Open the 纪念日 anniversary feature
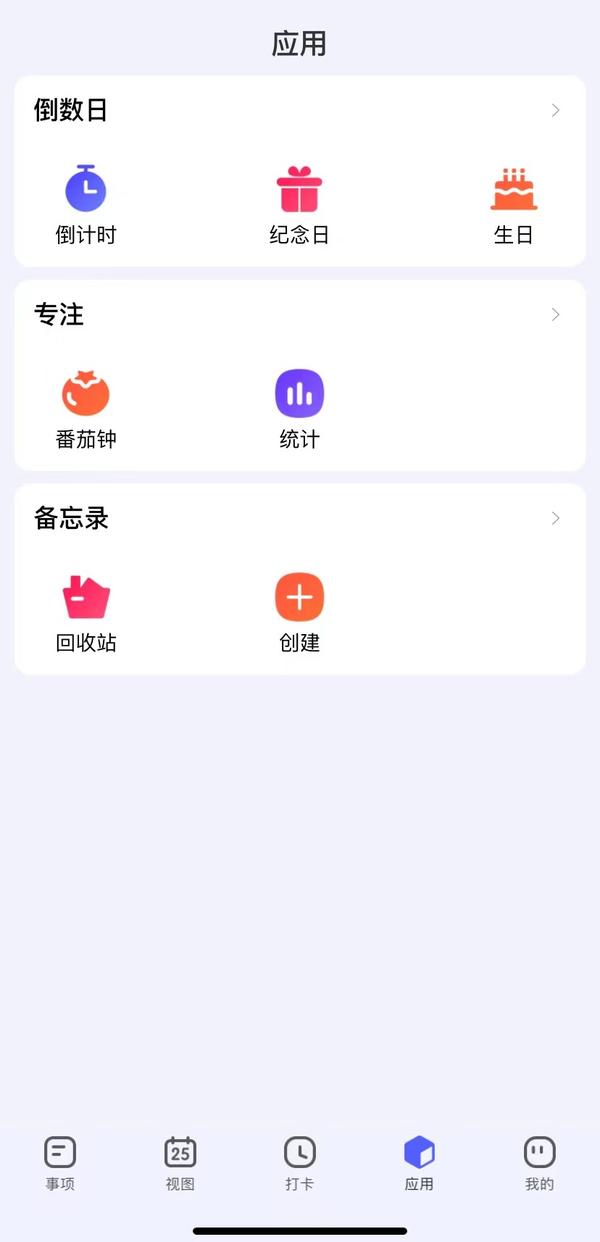 pos(299,203)
